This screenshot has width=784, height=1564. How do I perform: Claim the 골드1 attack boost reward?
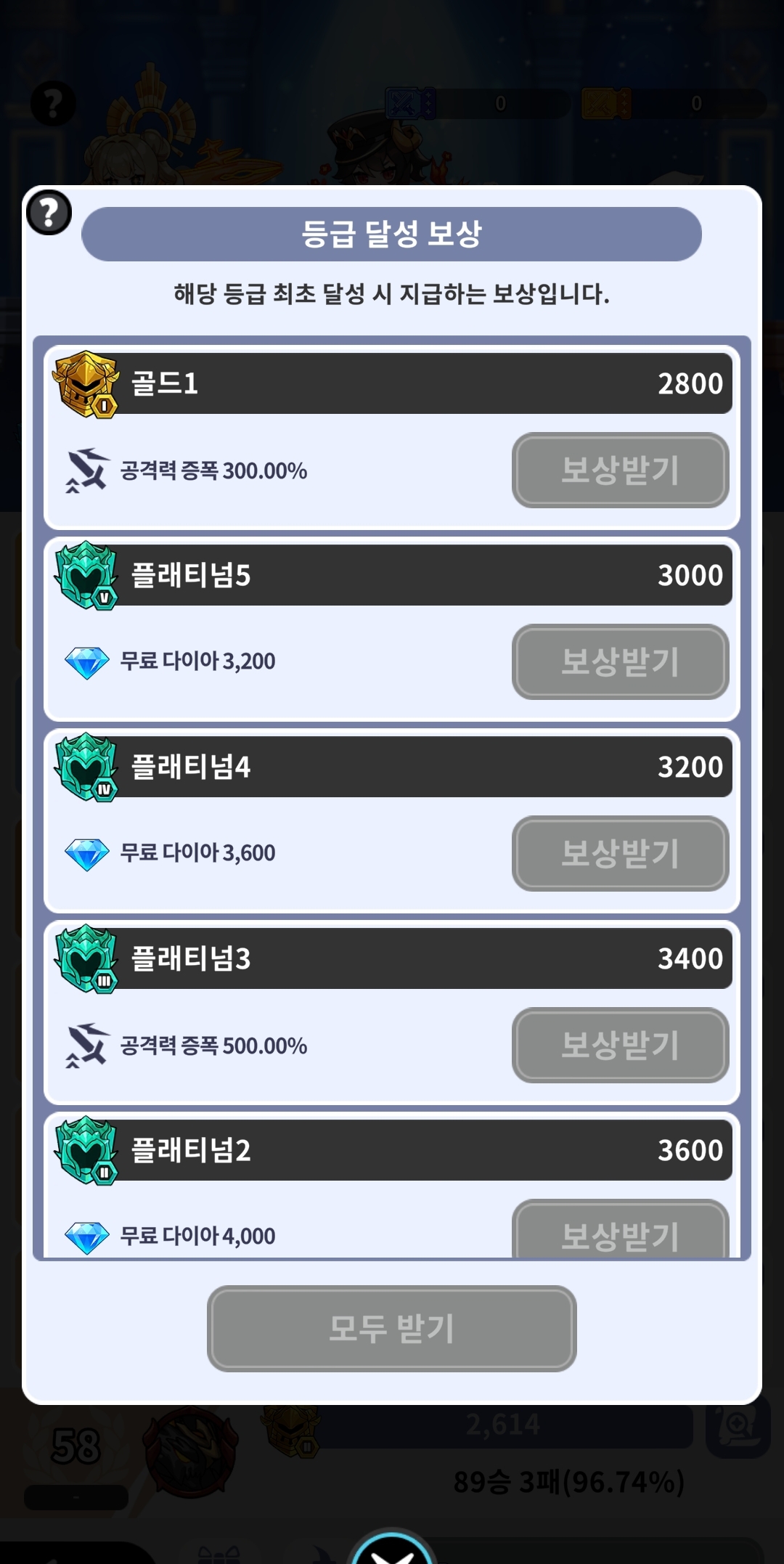(x=620, y=470)
